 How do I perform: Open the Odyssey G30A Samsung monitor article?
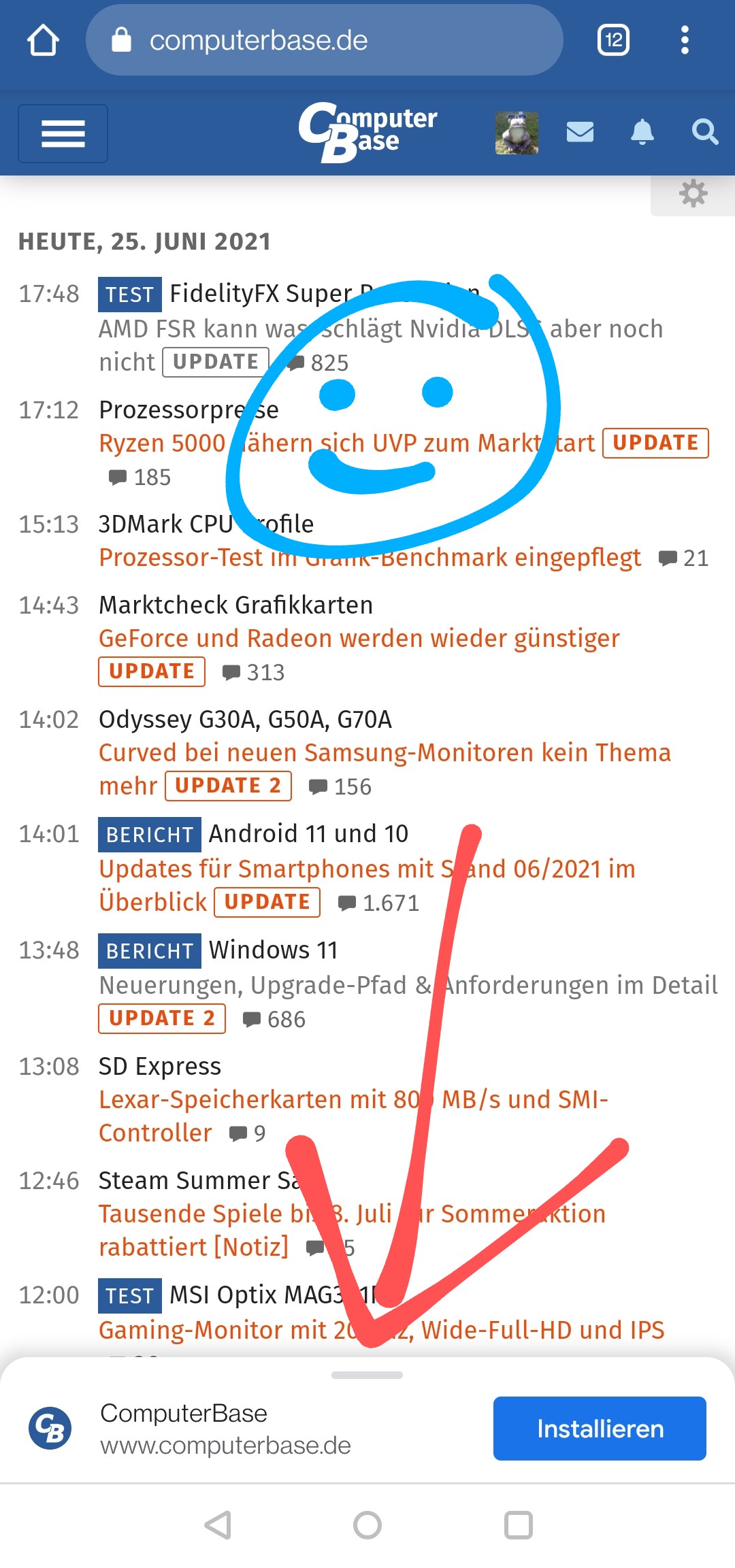pos(385,753)
